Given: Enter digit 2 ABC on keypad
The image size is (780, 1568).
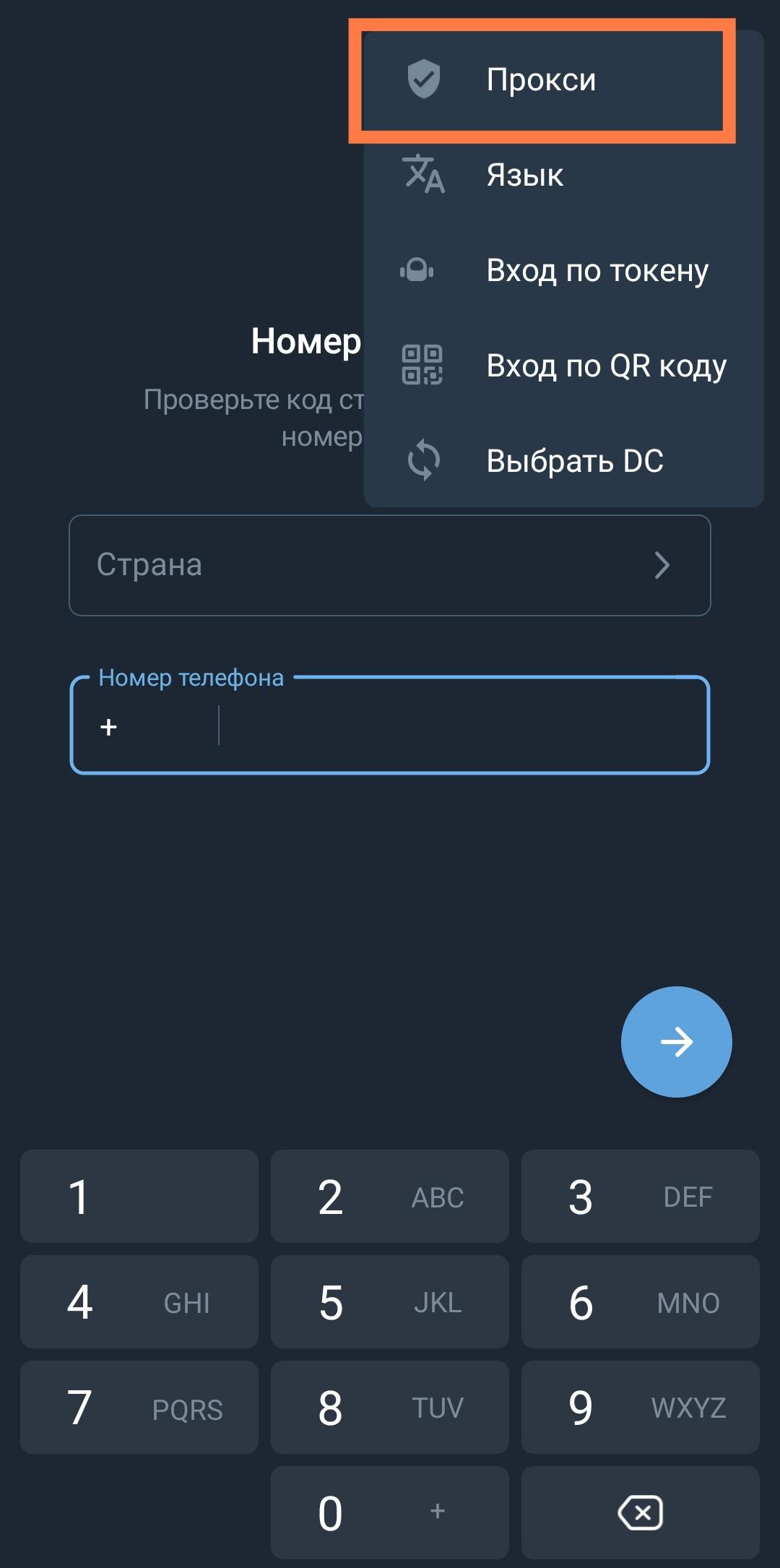Looking at the screenshot, I should click(x=390, y=1197).
